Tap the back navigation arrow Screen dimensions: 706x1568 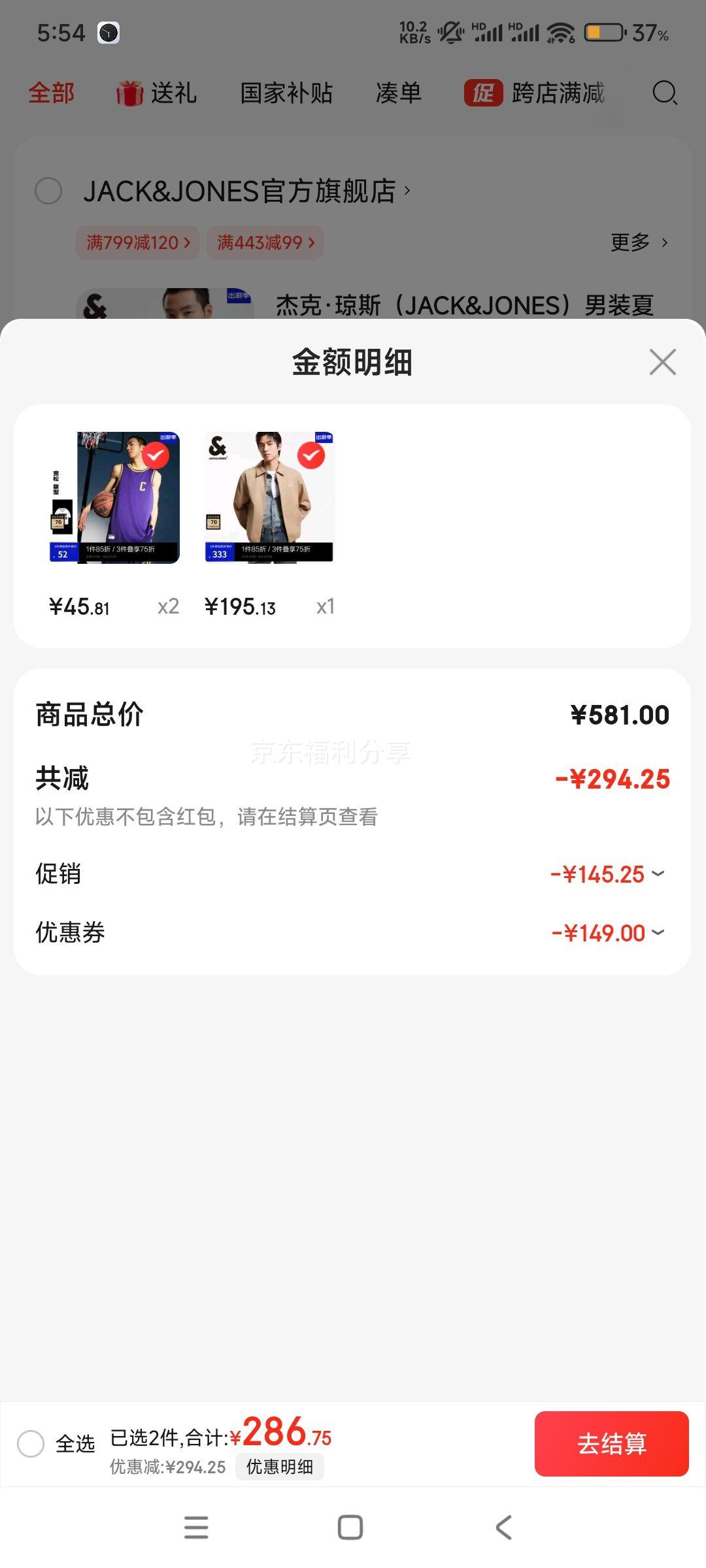[503, 1527]
